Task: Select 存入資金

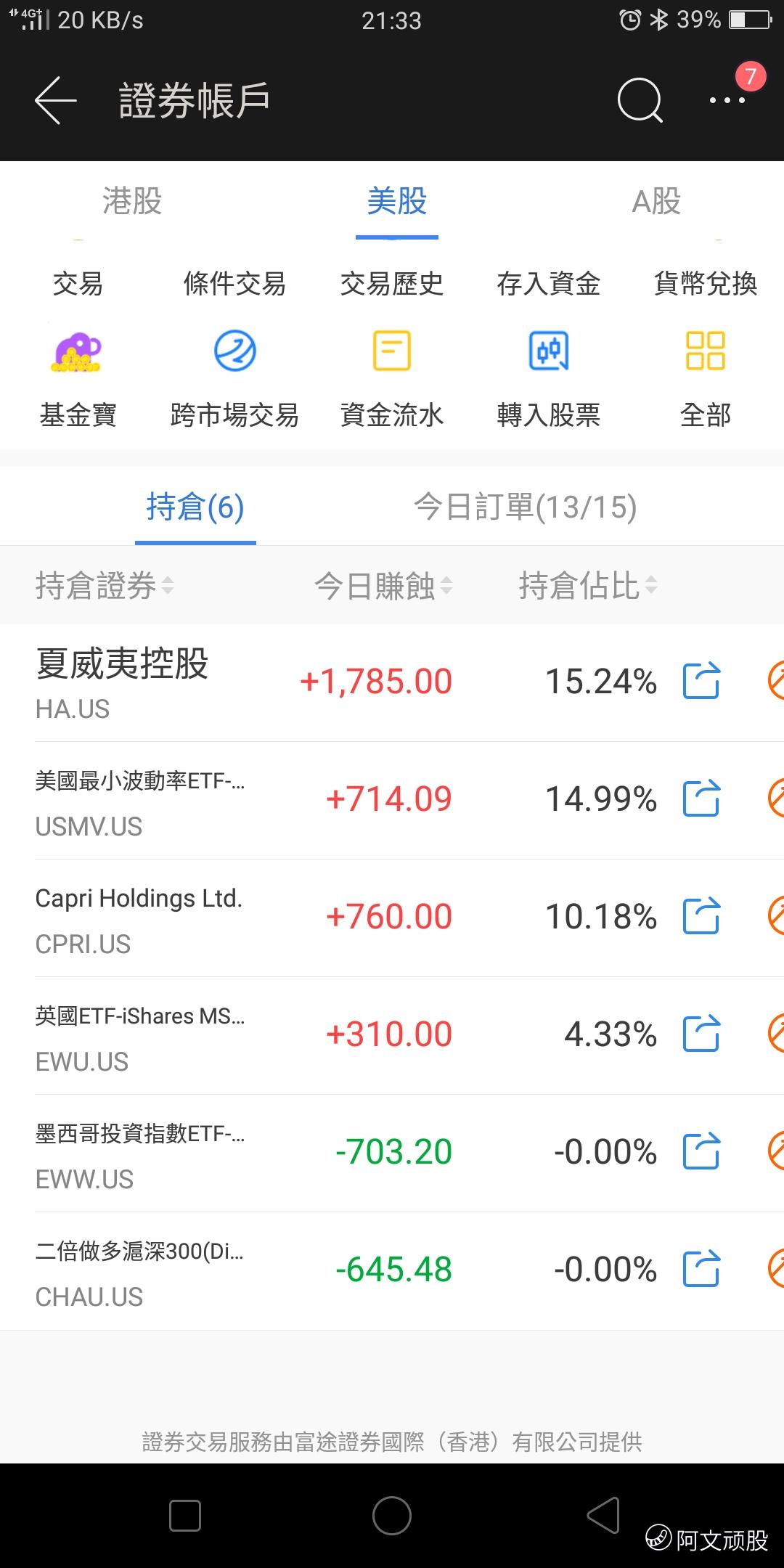Action: [548, 284]
